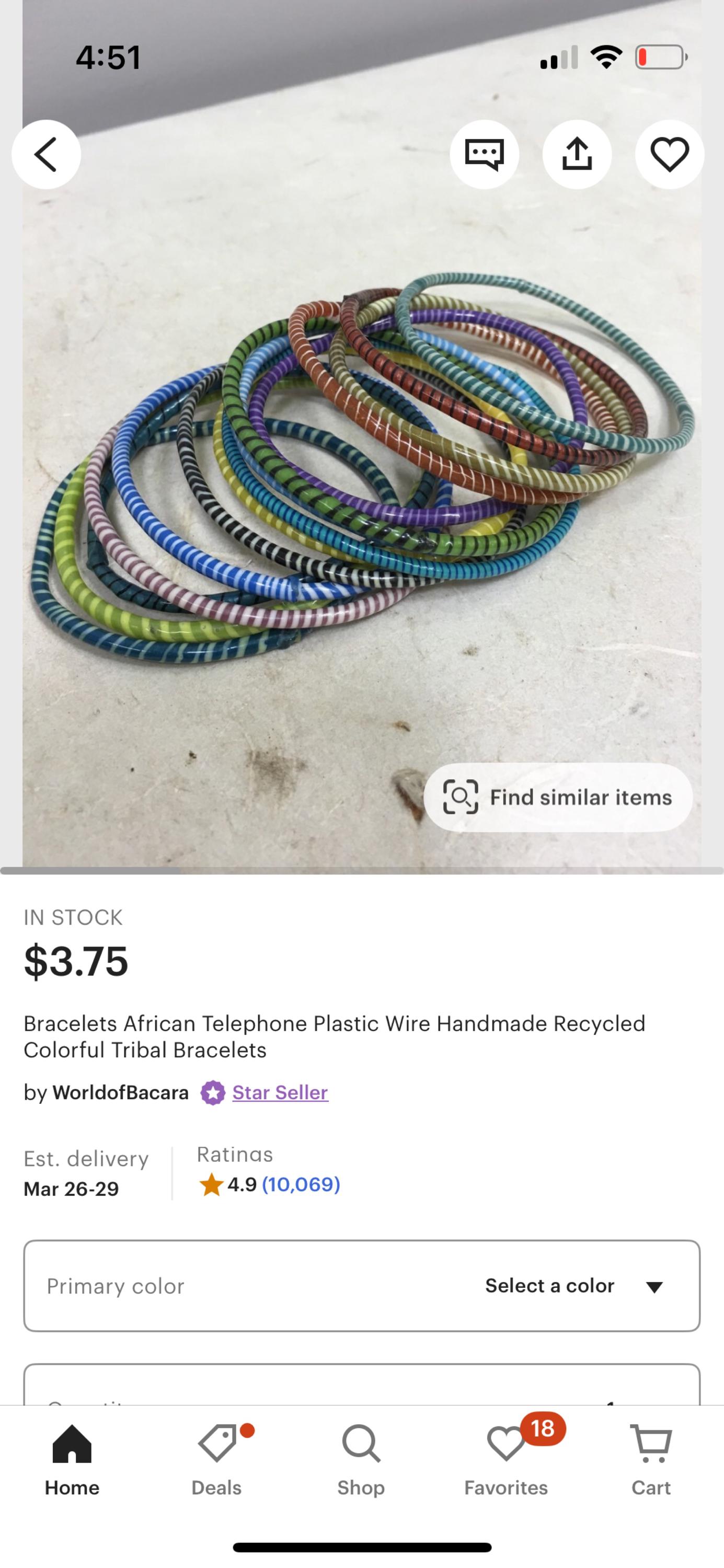Viewport: 724px width, 1568px height.
Task: Return to the Home tab
Action: pyautogui.click(x=72, y=1461)
